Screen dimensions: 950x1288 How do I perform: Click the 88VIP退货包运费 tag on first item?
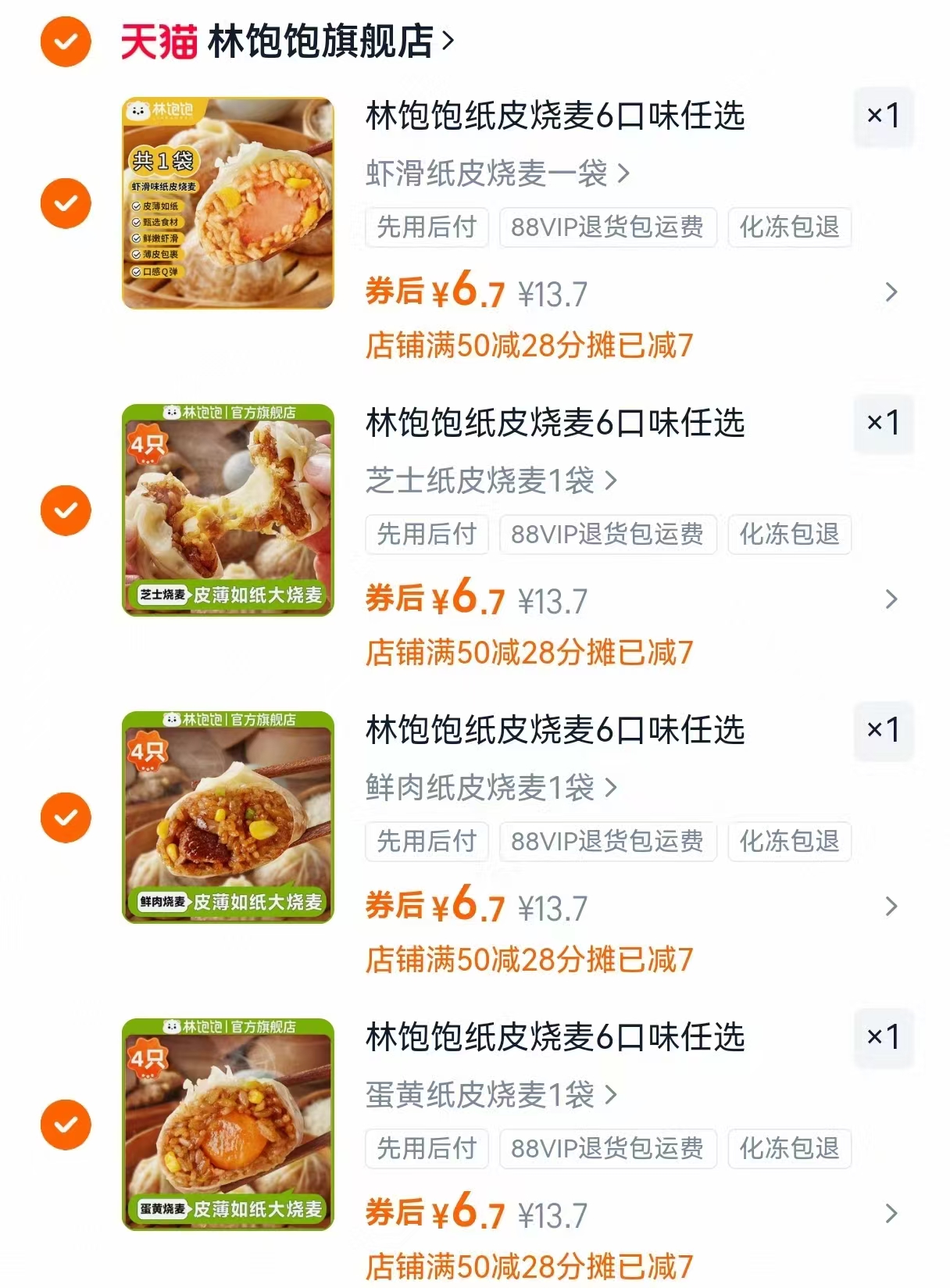608,227
